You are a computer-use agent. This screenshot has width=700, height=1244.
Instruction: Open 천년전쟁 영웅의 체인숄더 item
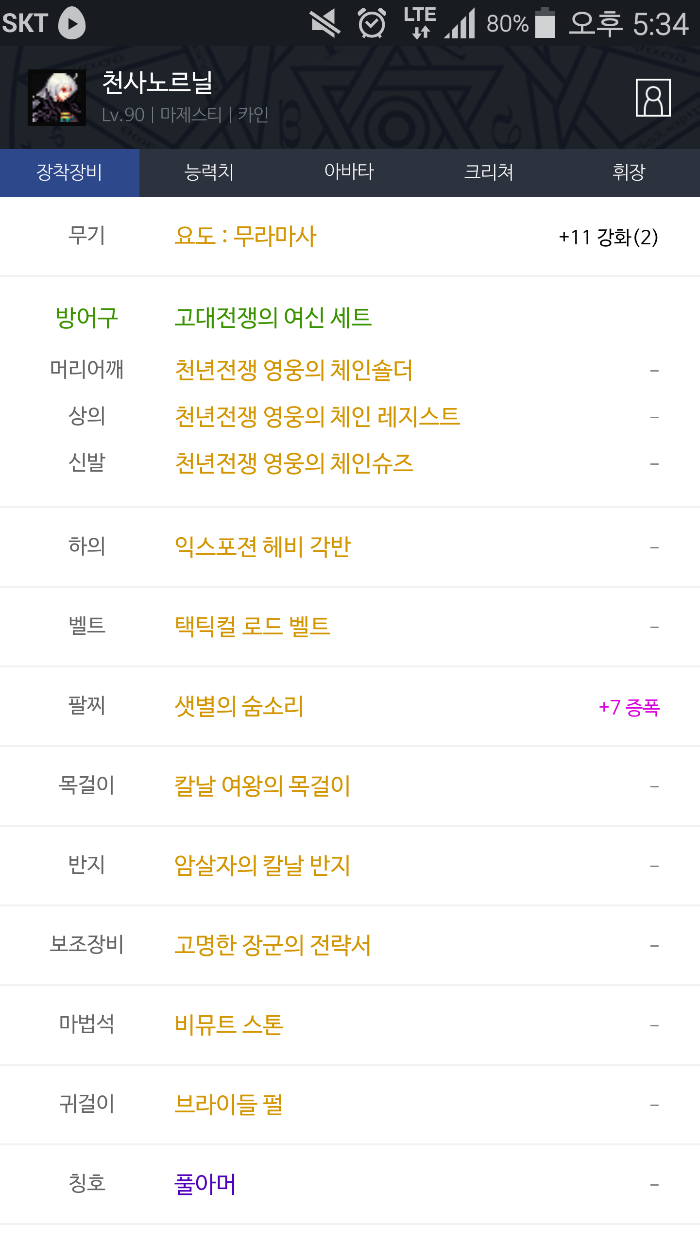tap(293, 371)
